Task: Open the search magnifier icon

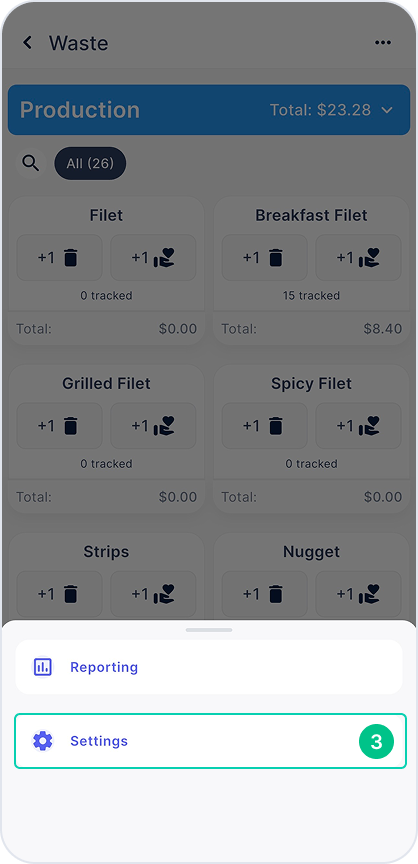Action: [30, 163]
